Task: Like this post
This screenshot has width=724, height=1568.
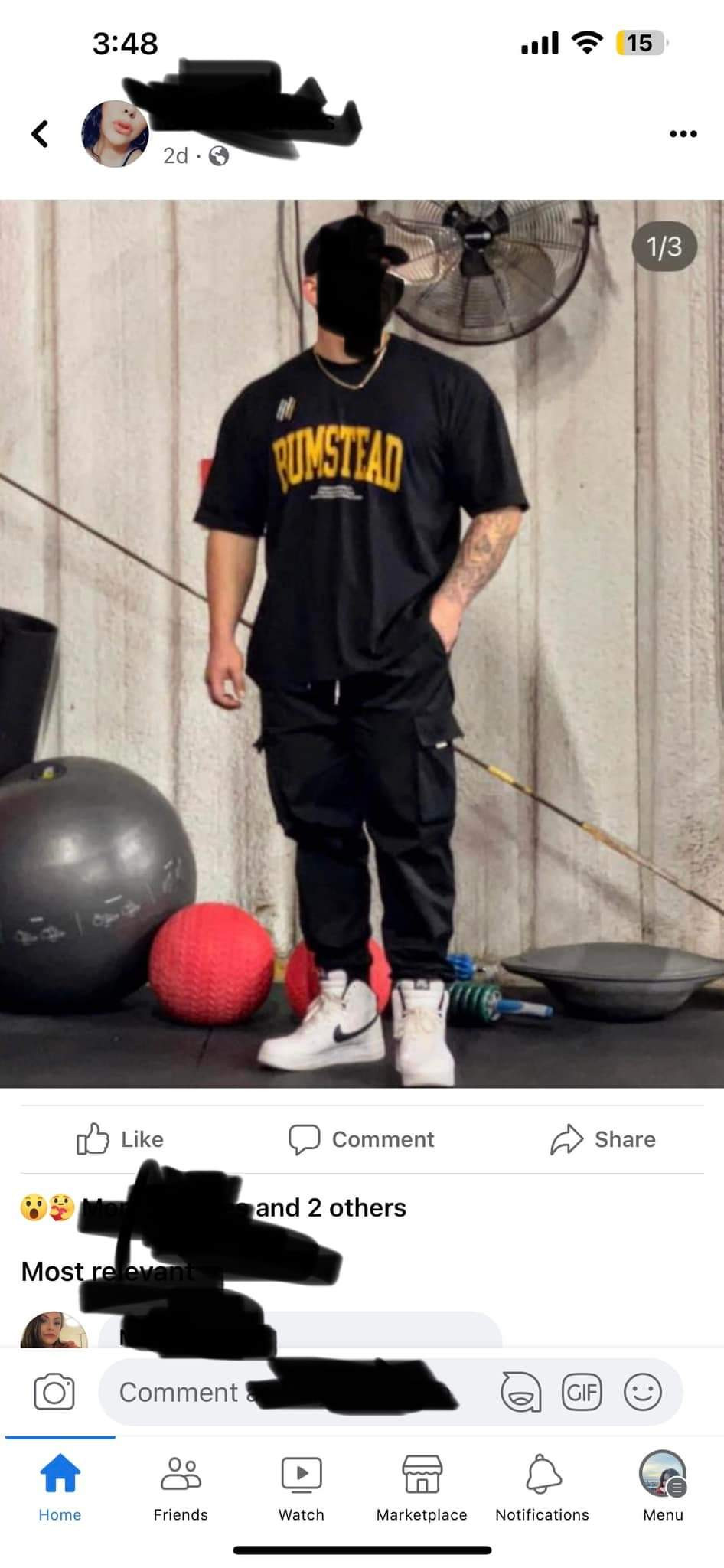Action: pos(120,1139)
